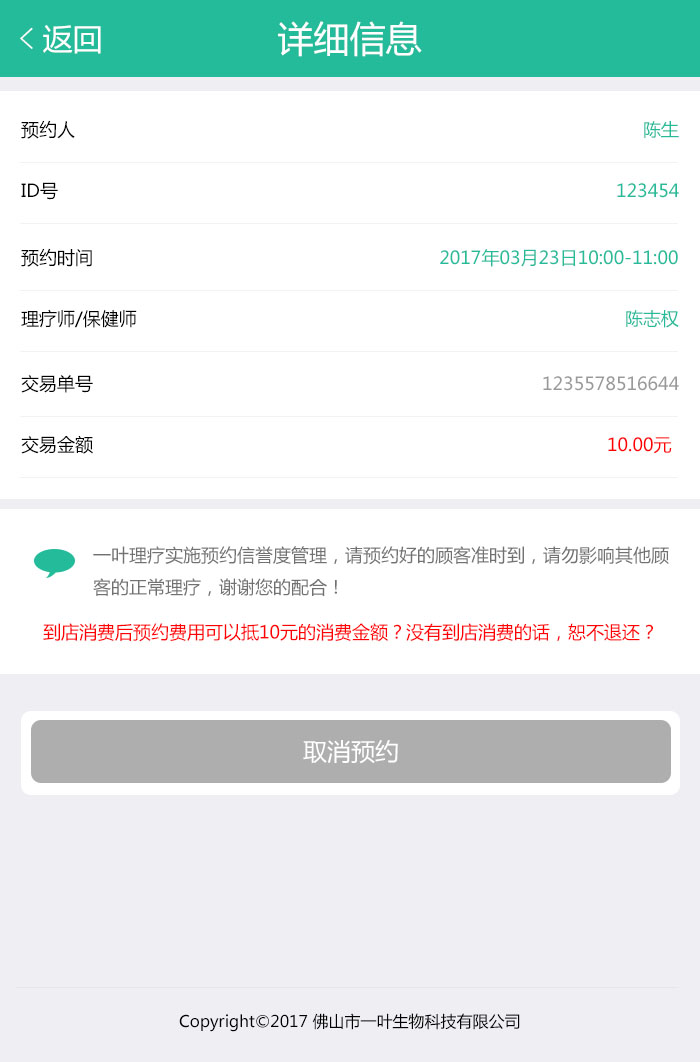
Task: Tap the 取消预约 button
Action: [351, 752]
